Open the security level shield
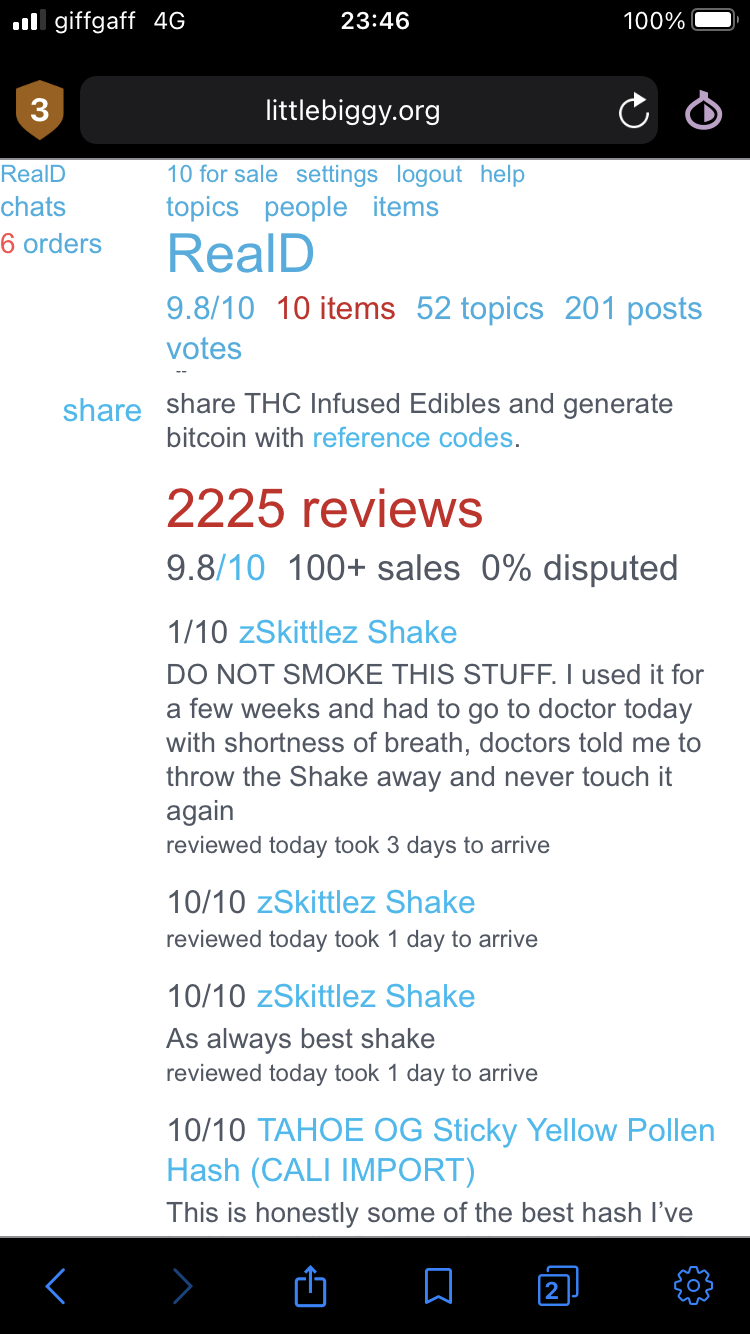Image resolution: width=750 pixels, height=1334 pixels. pyautogui.click(x=40, y=110)
